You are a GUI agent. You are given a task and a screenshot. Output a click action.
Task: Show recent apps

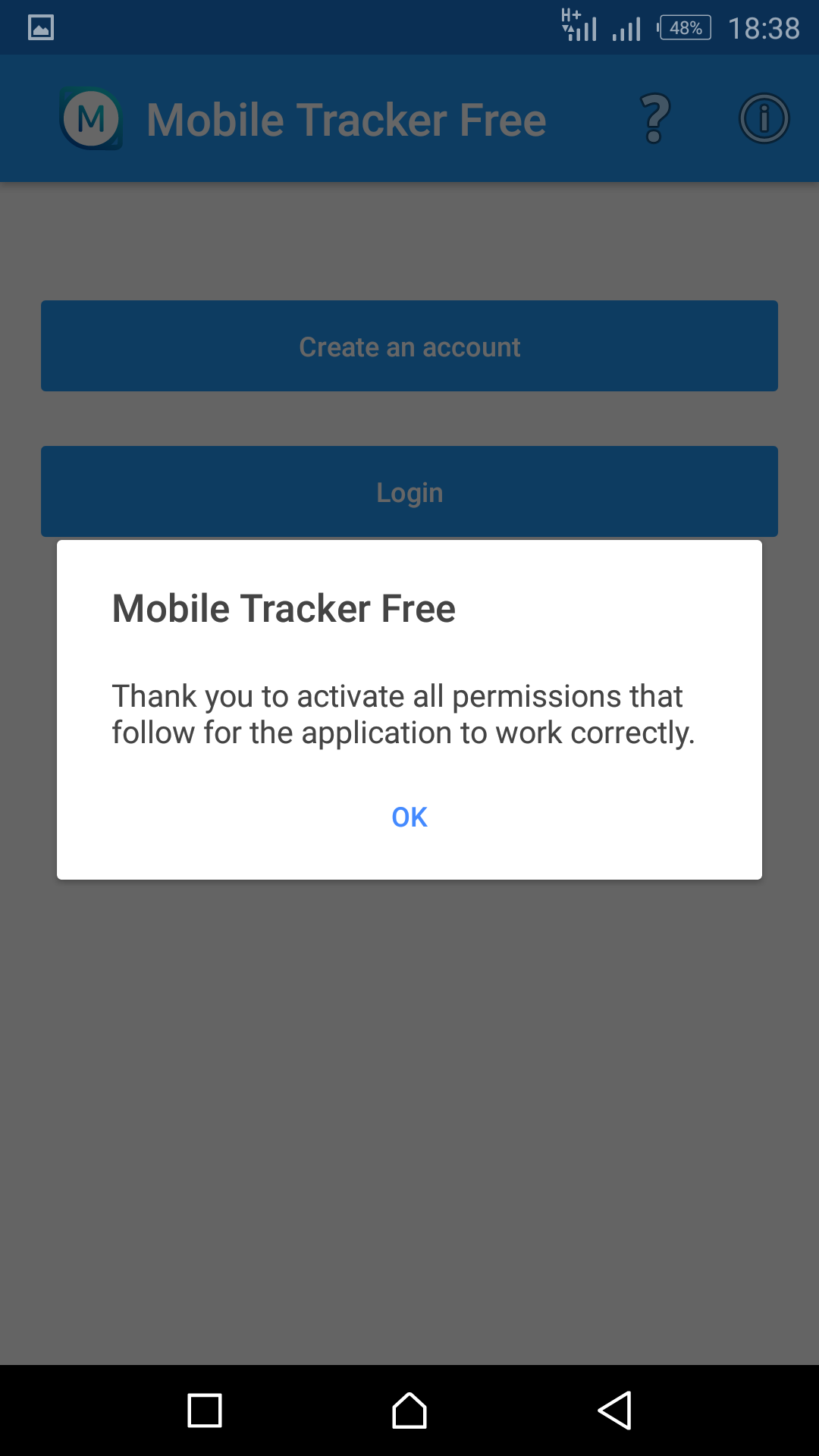205,1410
